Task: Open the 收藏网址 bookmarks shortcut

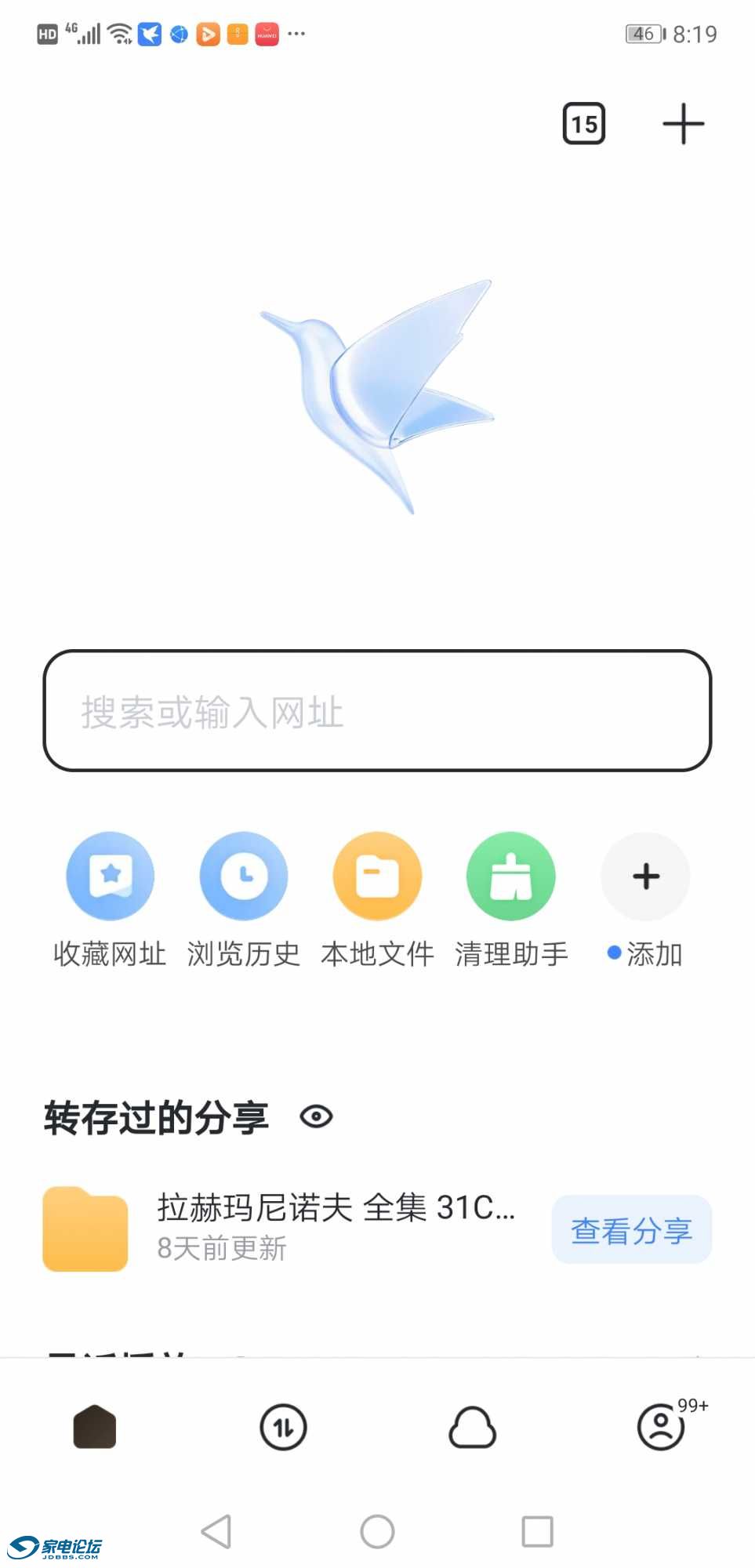Action: (x=110, y=876)
